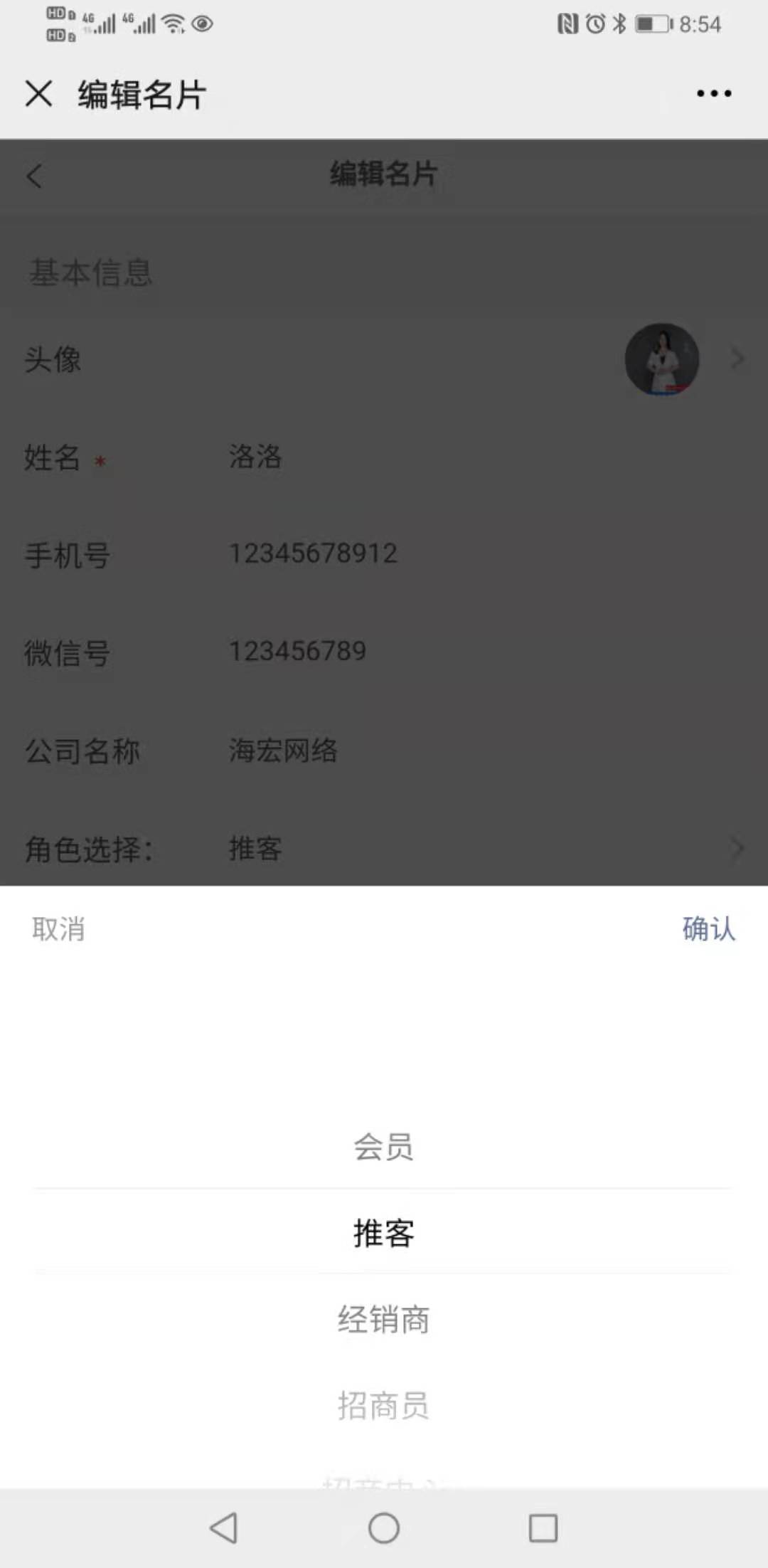This screenshot has width=768, height=1568.
Task: Tap 取消 to cancel role selection
Action: pos(58,928)
